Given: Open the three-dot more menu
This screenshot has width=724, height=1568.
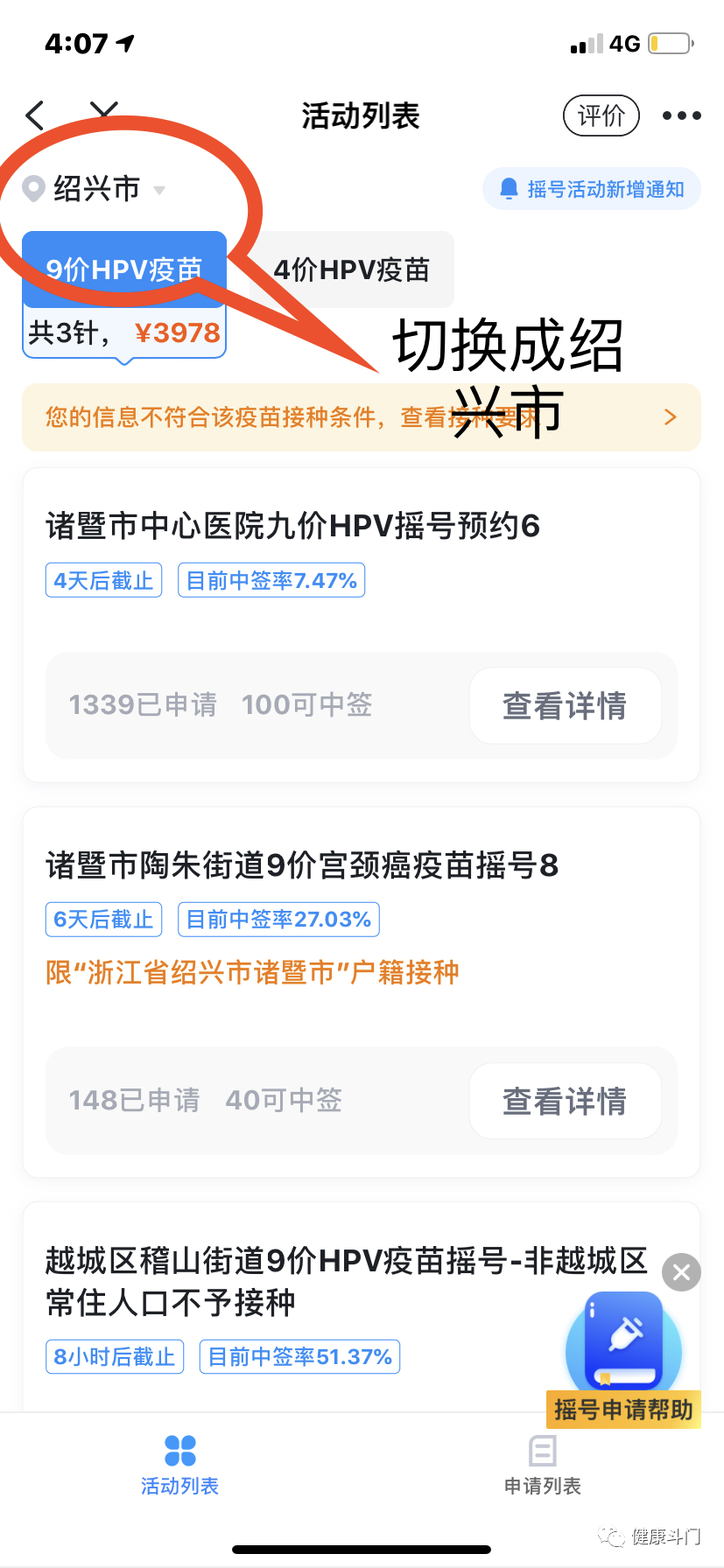Looking at the screenshot, I should pyautogui.click(x=681, y=115).
